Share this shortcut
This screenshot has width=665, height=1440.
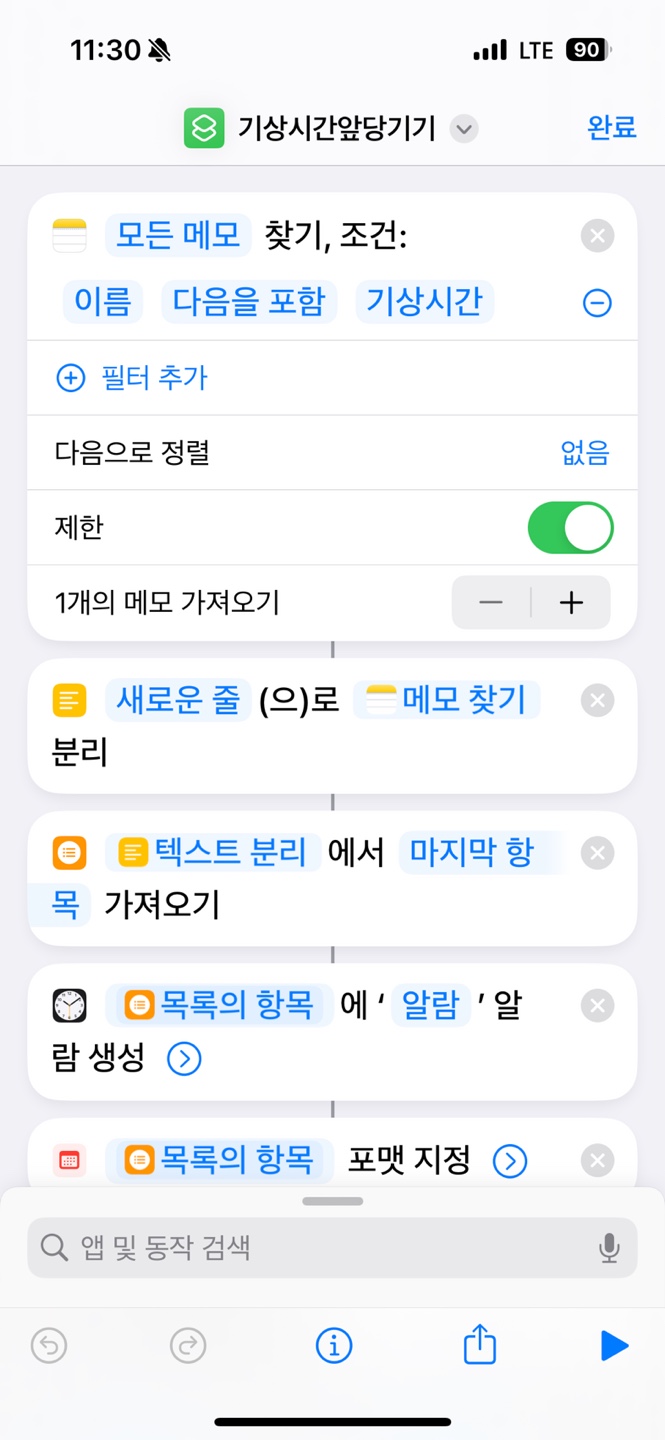(x=480, y=1345)
